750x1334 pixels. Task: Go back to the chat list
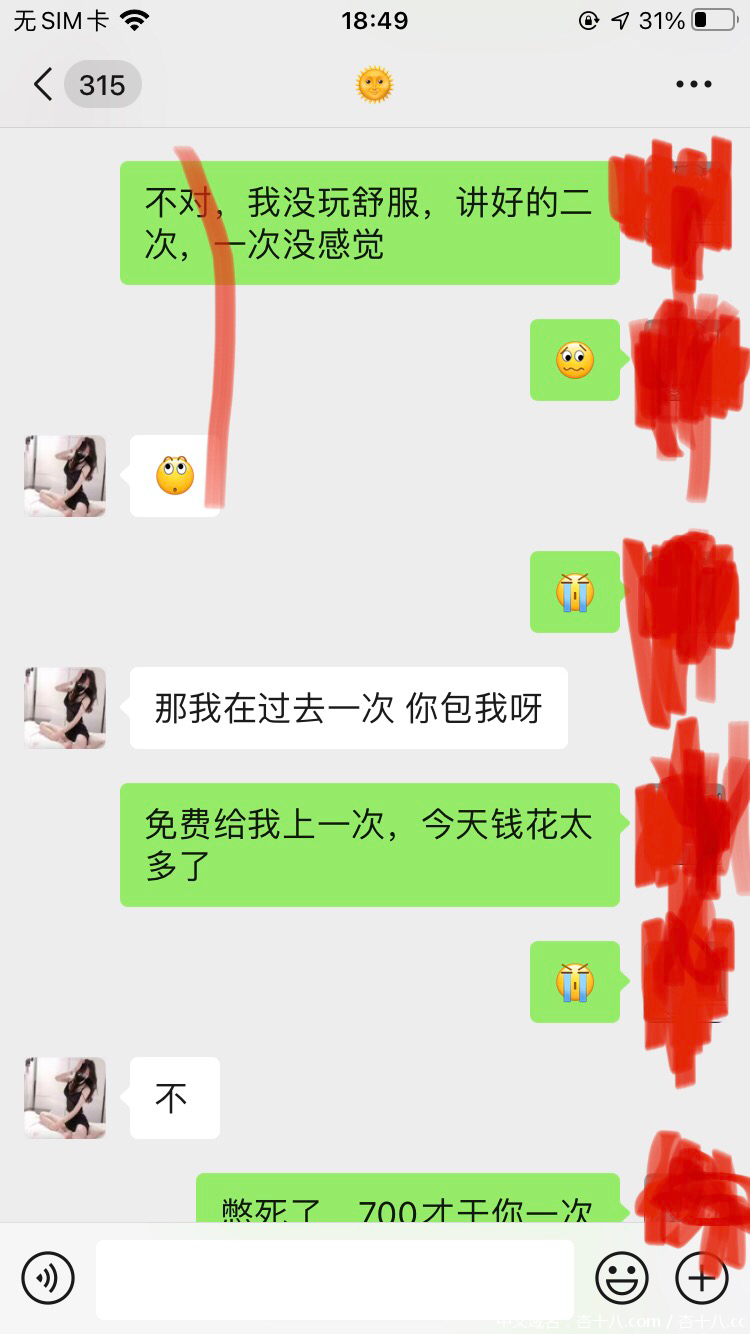point(42,85)
